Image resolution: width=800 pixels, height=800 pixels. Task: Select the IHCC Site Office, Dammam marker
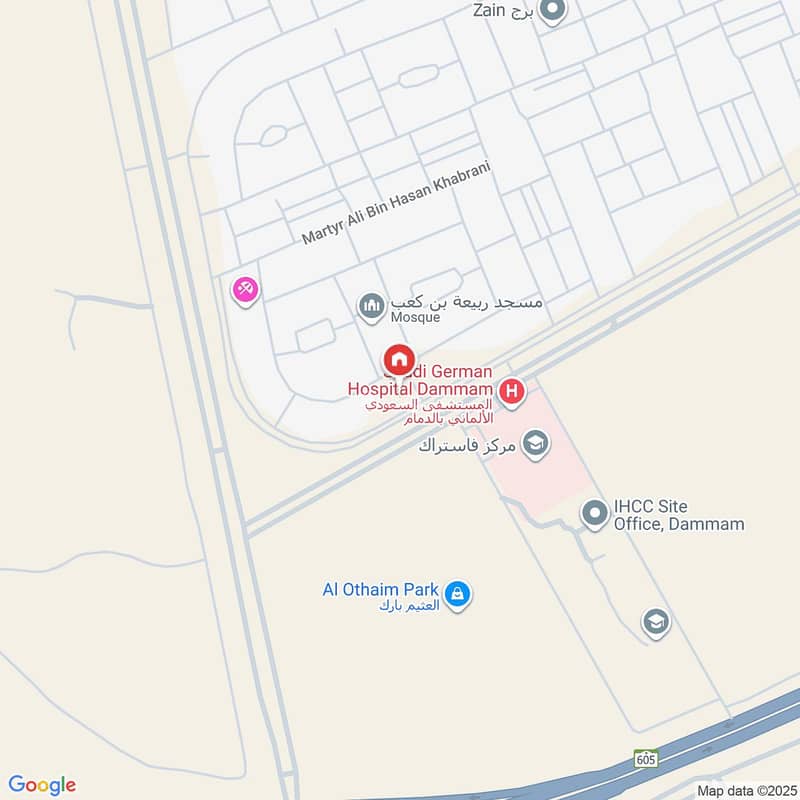pyautogui.click(x=595, y=514)
